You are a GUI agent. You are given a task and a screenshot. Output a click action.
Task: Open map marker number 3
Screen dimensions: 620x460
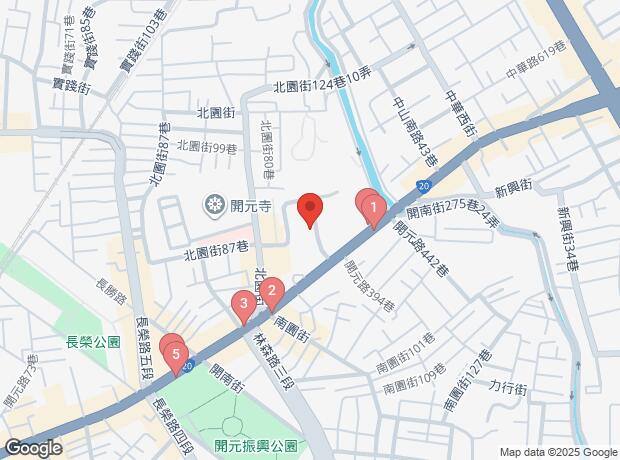243,303
